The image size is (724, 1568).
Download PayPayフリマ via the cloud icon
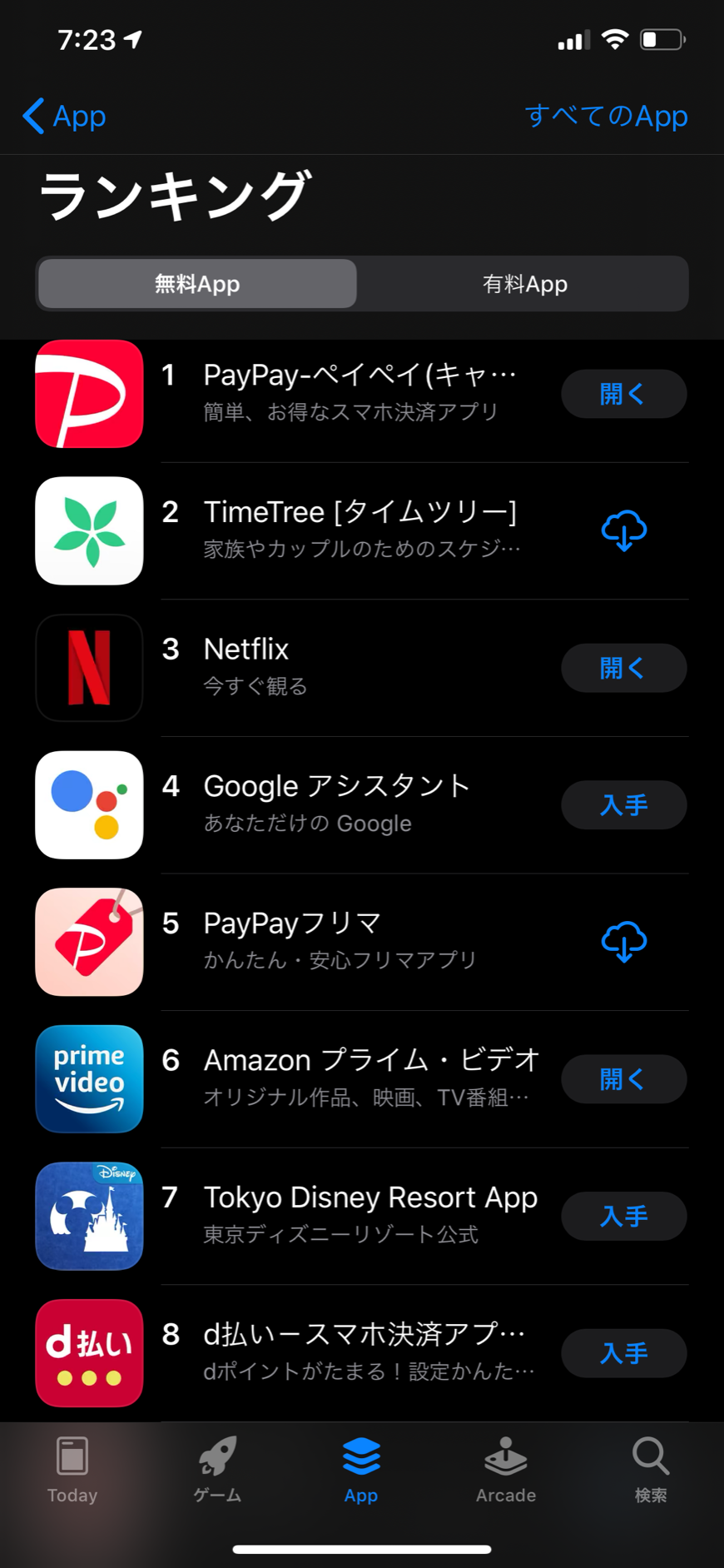(623, 942)
